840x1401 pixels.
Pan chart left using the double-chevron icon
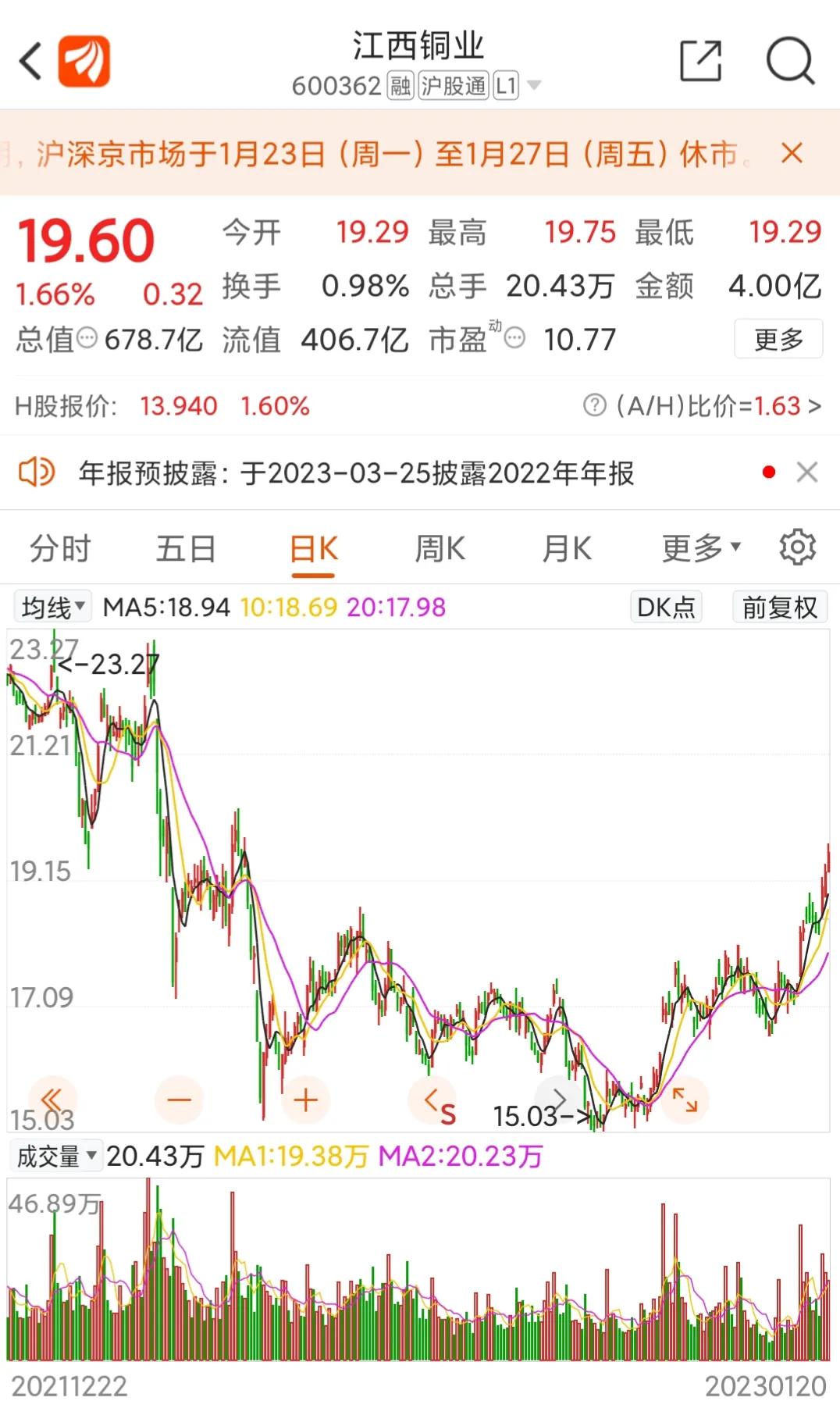point(52,1099)
